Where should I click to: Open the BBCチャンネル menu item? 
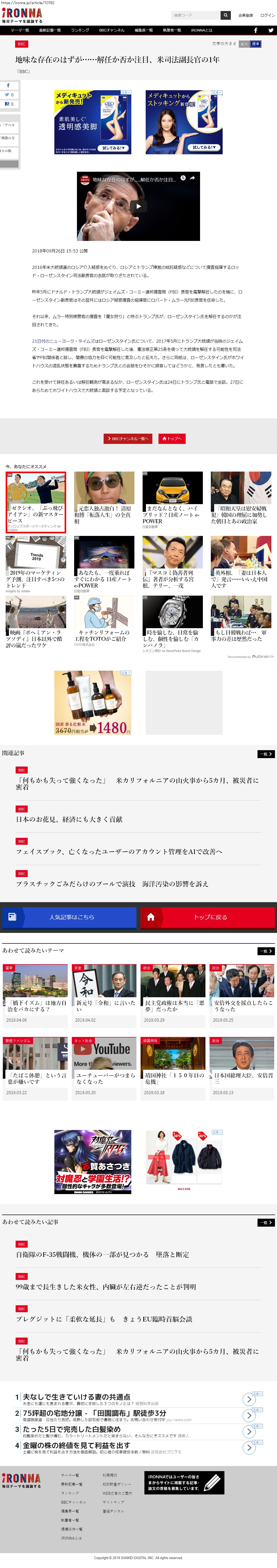111,30
